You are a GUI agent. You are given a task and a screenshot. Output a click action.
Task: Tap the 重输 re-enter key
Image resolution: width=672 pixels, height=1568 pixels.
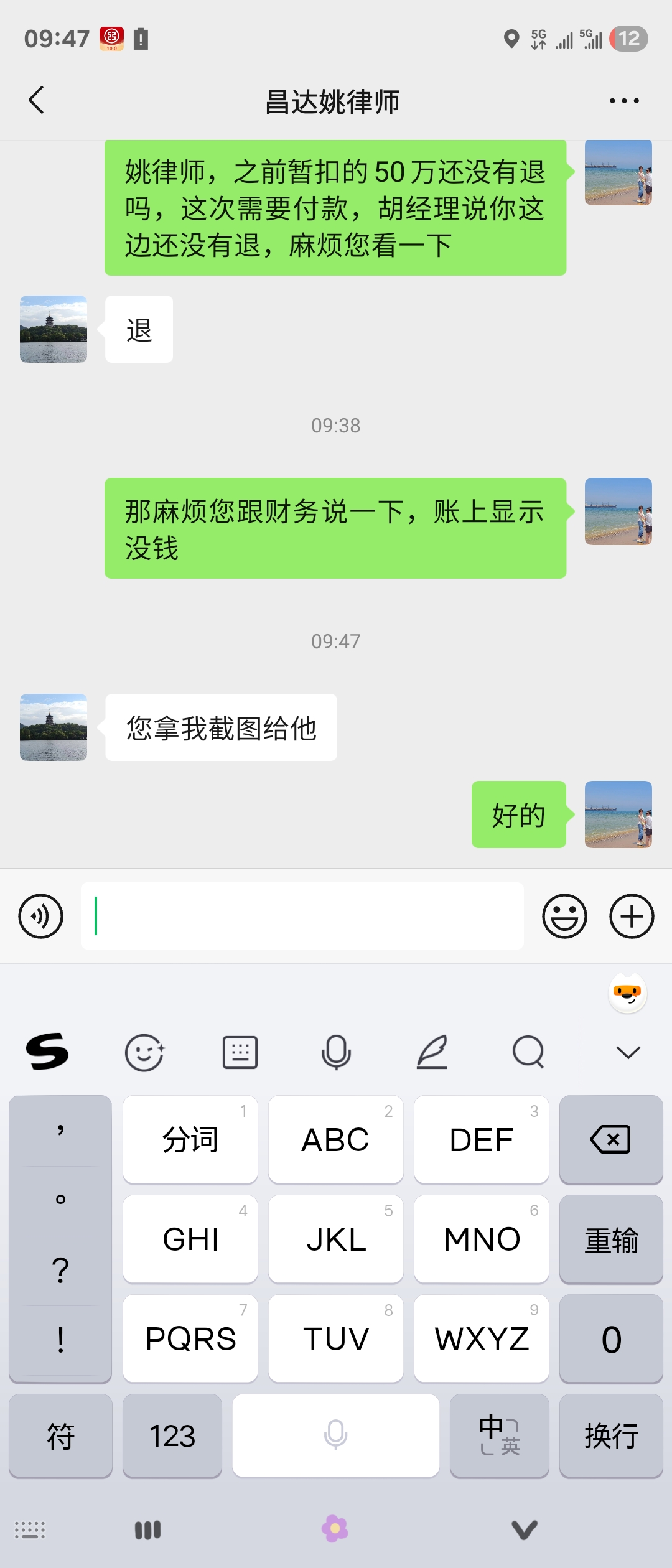610,1239
